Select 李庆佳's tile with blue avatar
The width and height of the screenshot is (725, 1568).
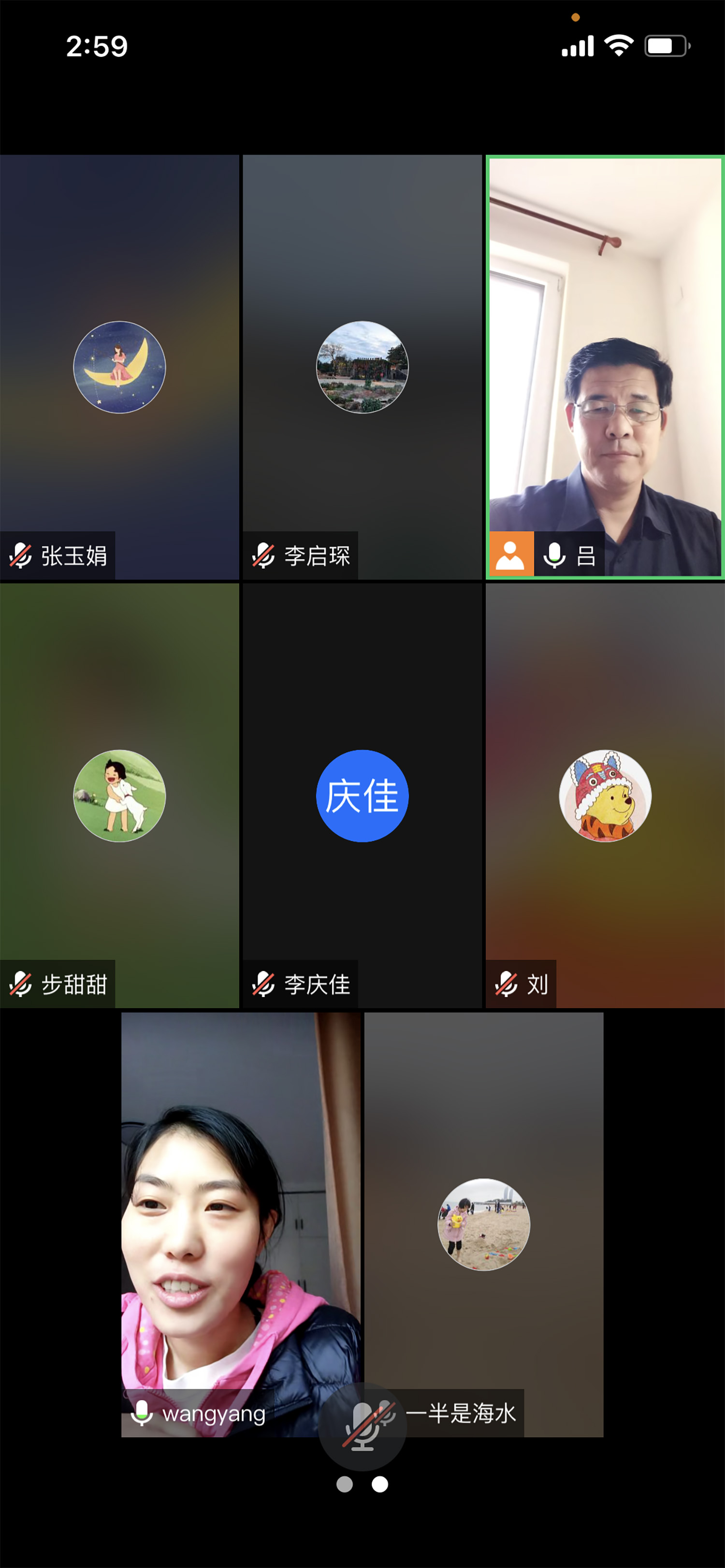362,796
